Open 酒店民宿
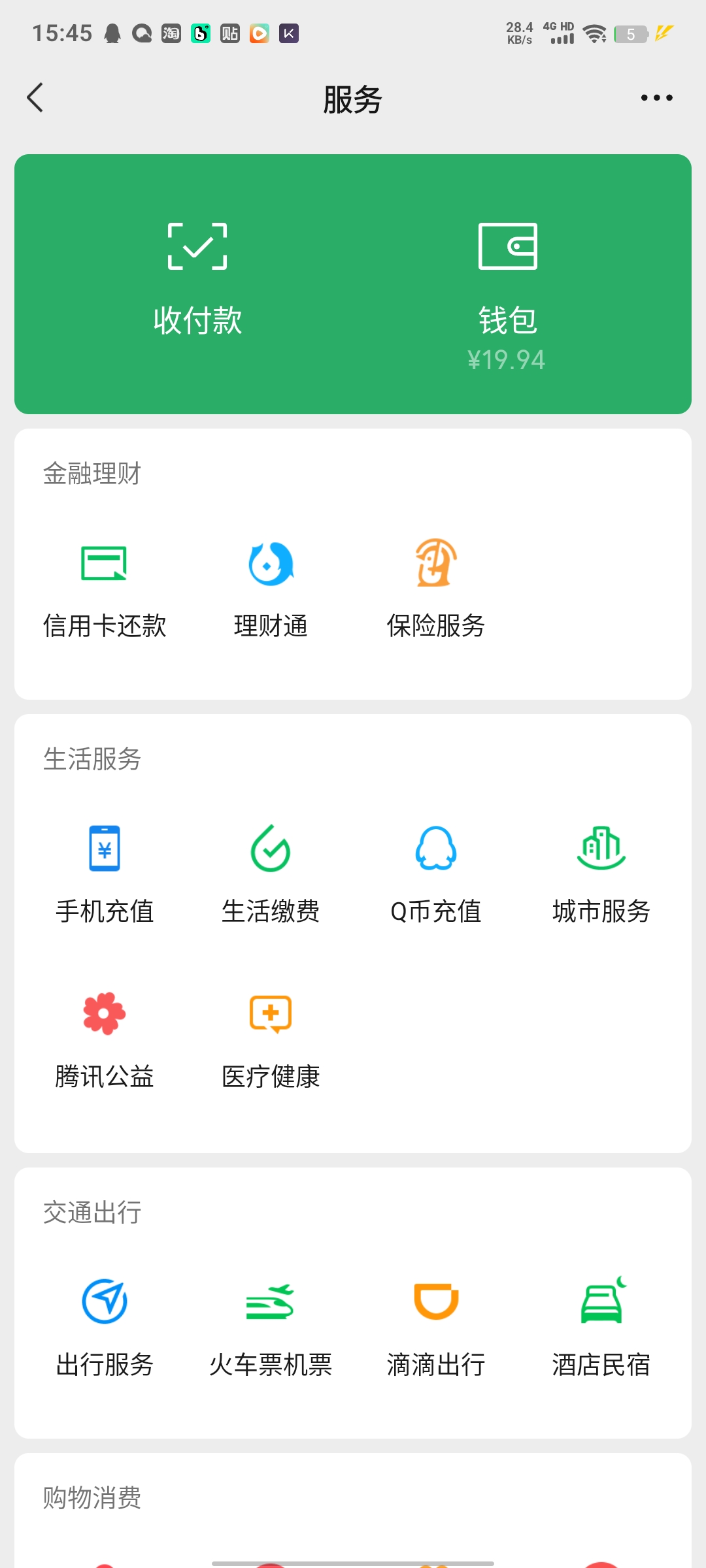706x1568 pixels. point(601,1326)
